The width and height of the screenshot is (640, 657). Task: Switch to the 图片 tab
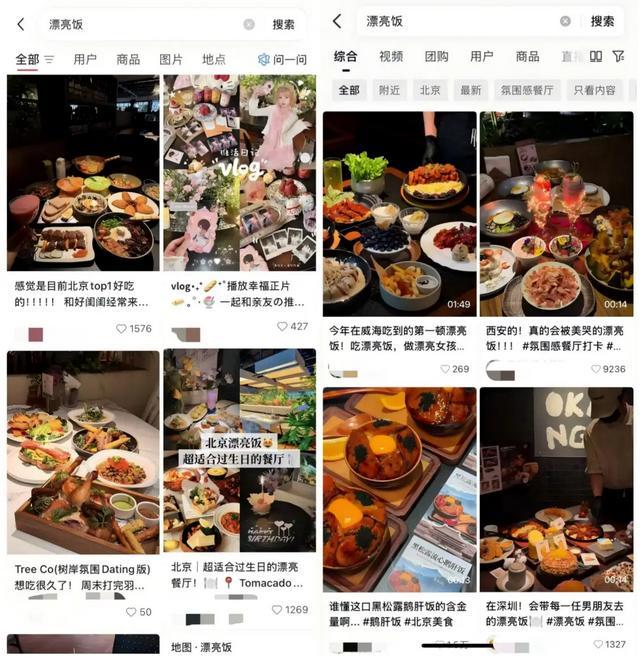tap(171, 59)
